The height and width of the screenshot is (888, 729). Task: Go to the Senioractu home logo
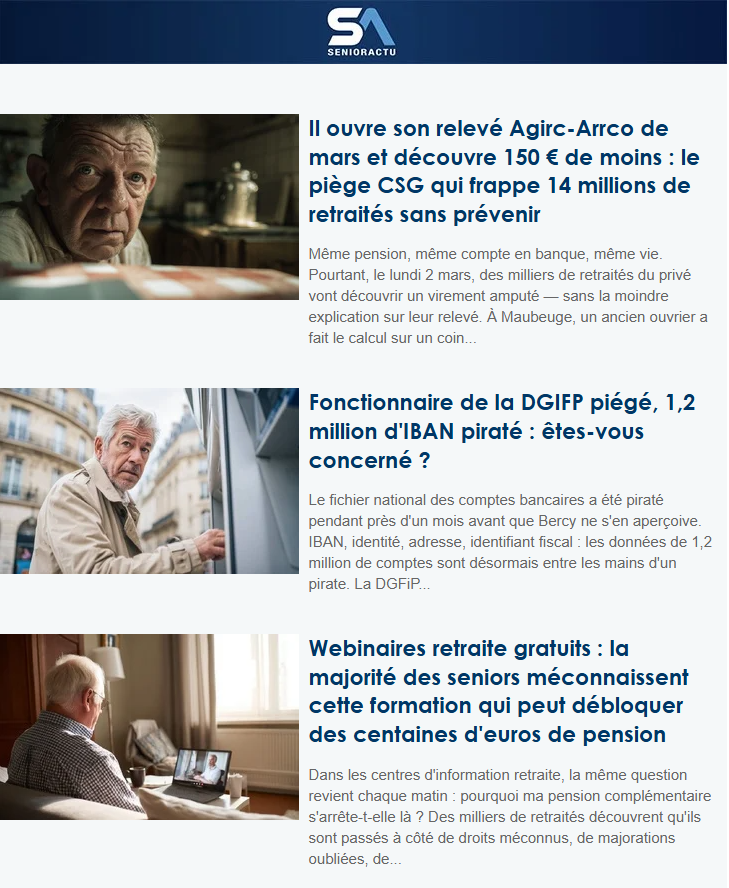pyautogui.click(x=361, y=32)
